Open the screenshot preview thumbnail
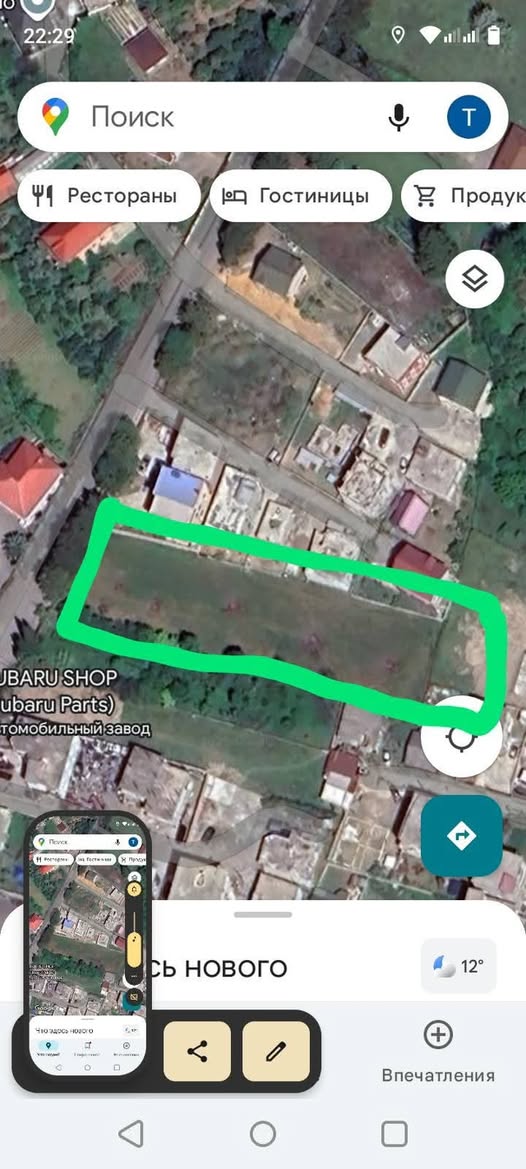 point(89,945)
